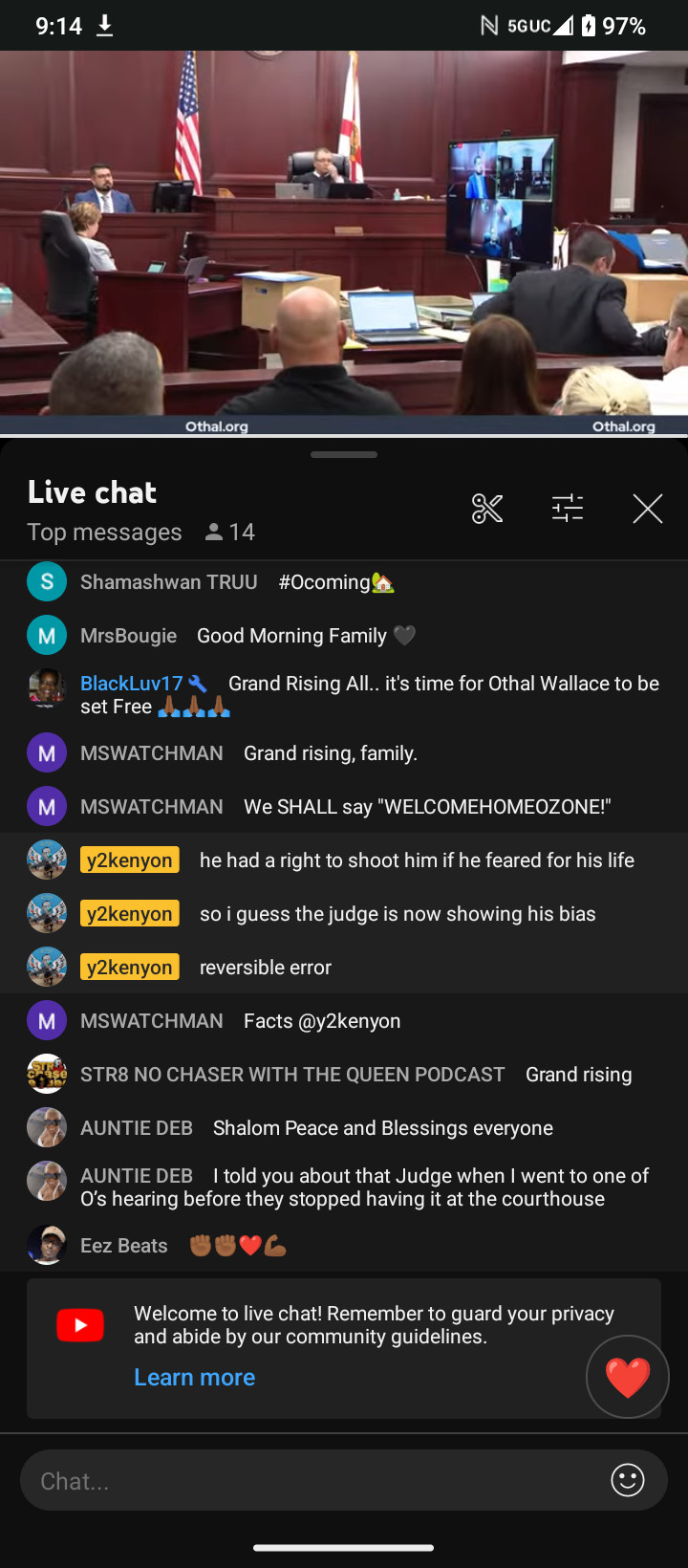Open the emoji picker in chat
Image resolution: width=688 pixels, height=1568 pixels.
(x=628, y=1481)
